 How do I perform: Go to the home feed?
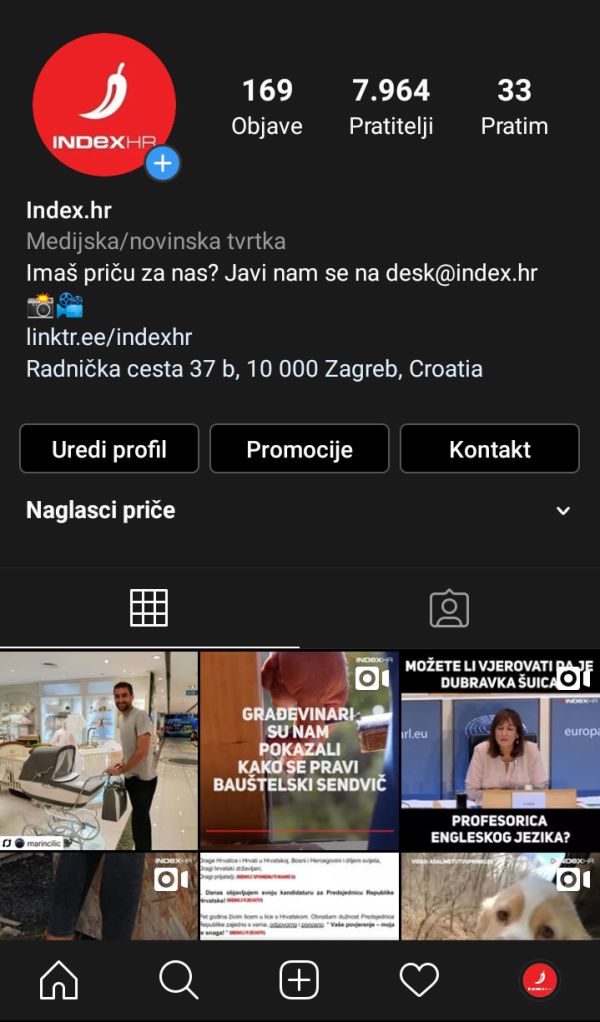pos(59,981)
